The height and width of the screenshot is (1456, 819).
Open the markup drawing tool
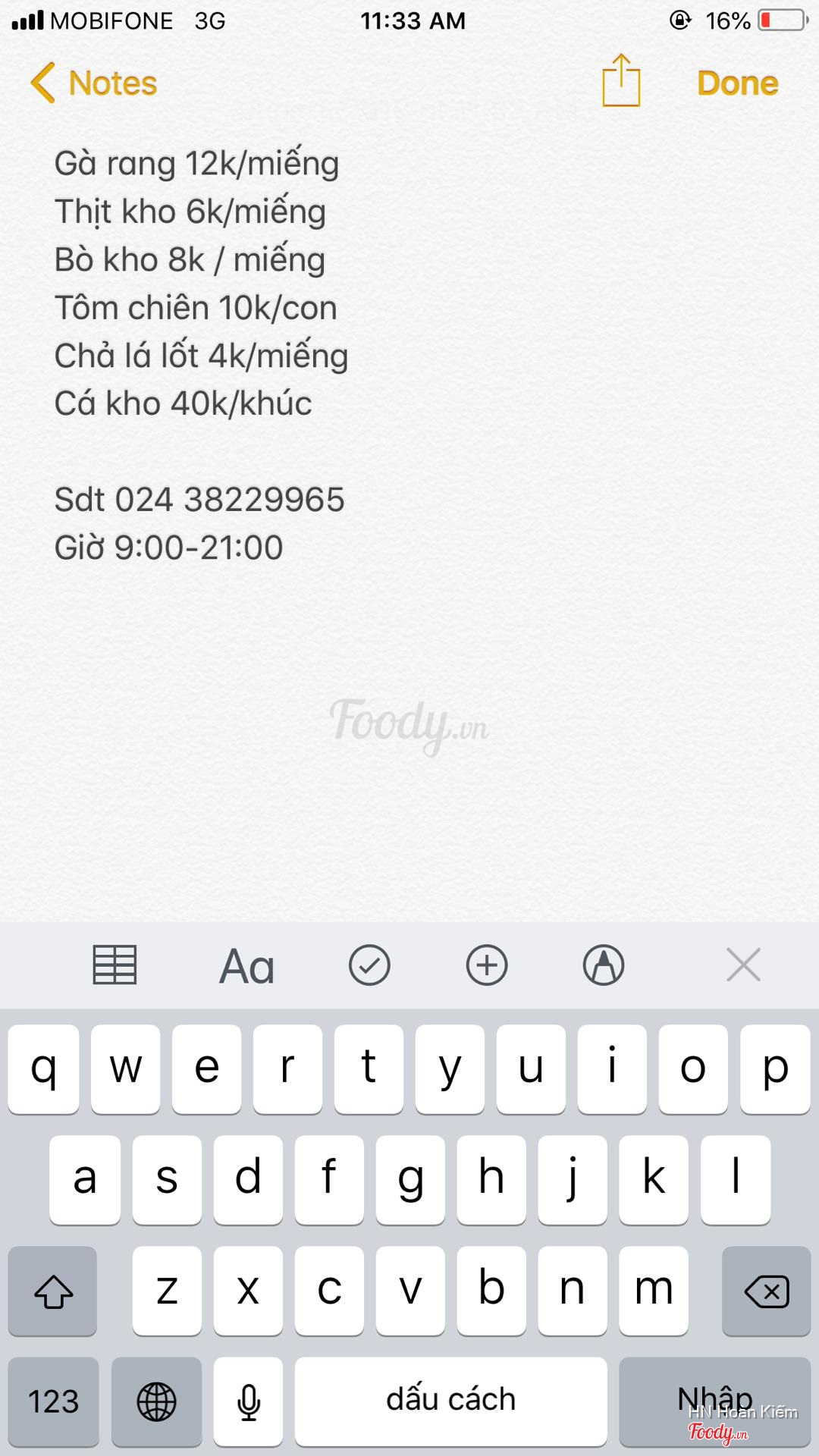coord(604,965)
